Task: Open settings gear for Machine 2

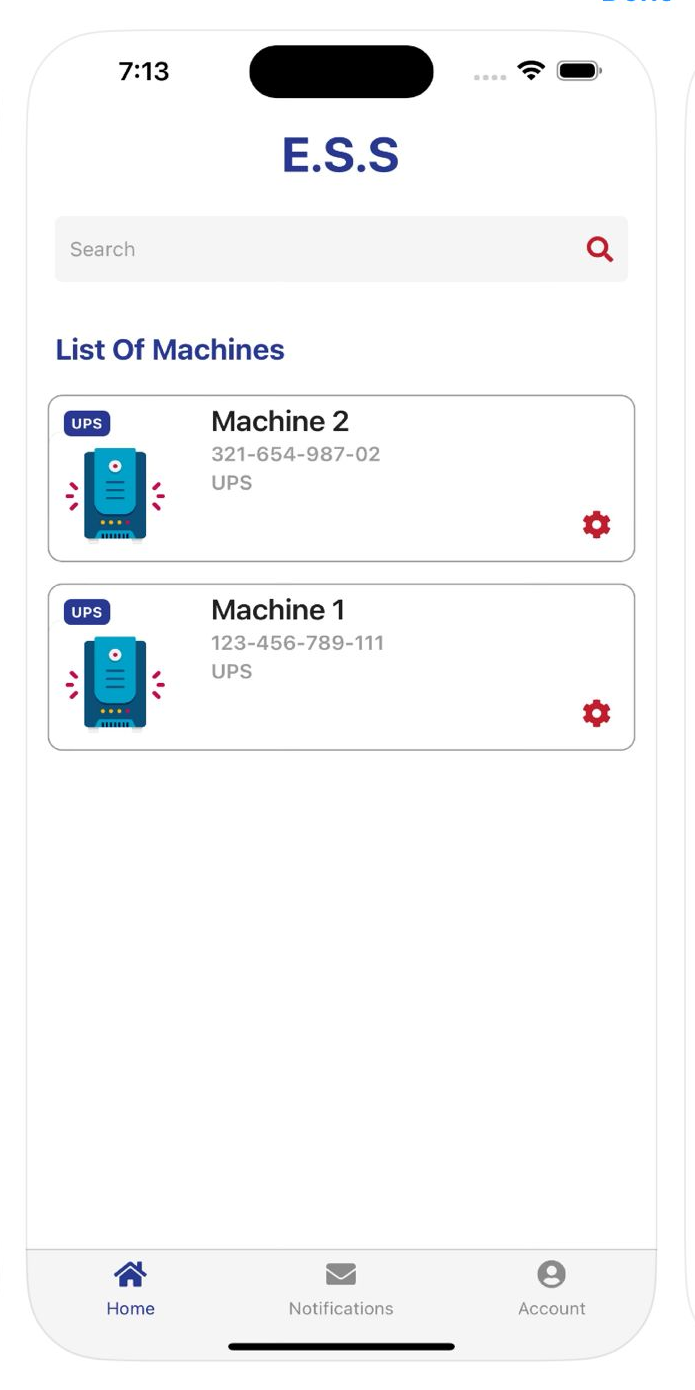Action: coord(596,524)
